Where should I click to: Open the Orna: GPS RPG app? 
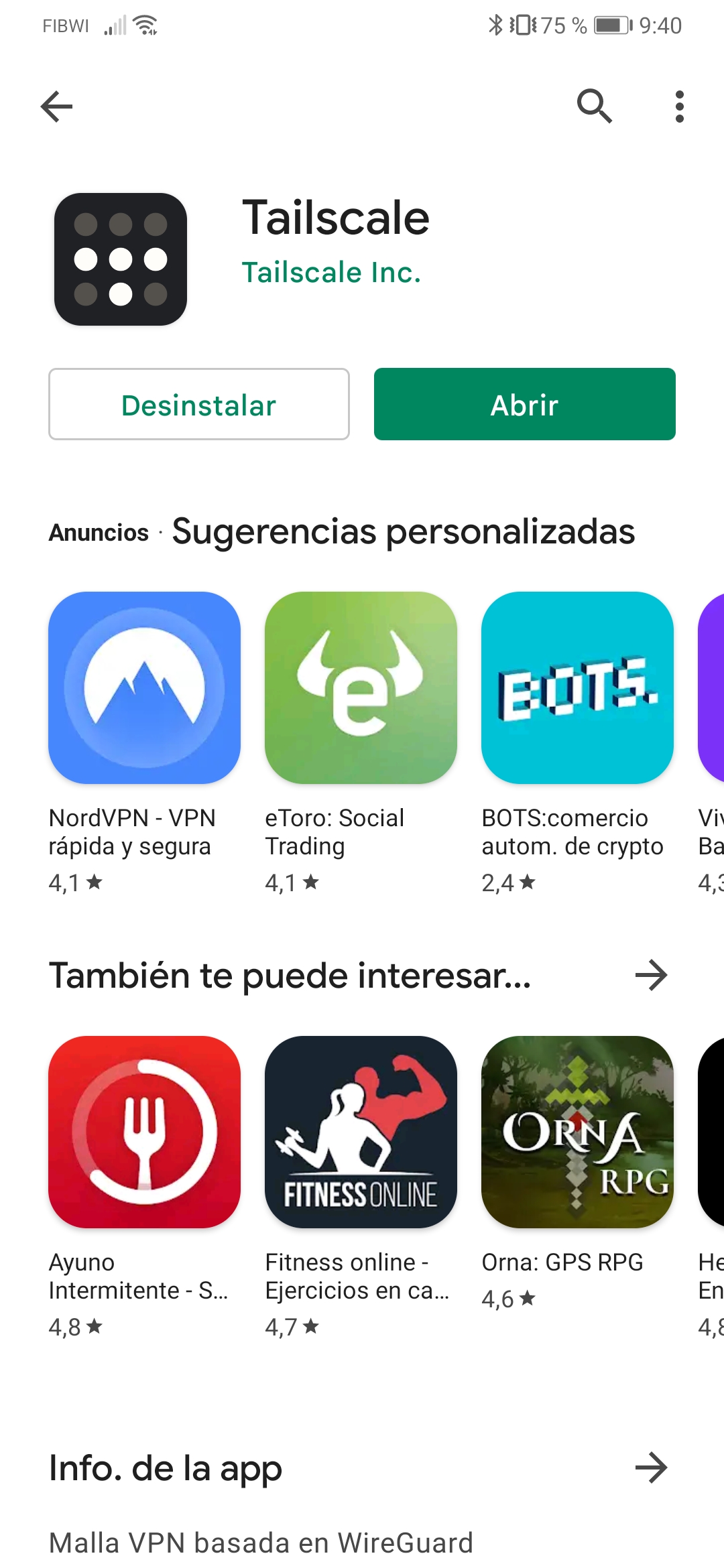tap(577, 1132)
